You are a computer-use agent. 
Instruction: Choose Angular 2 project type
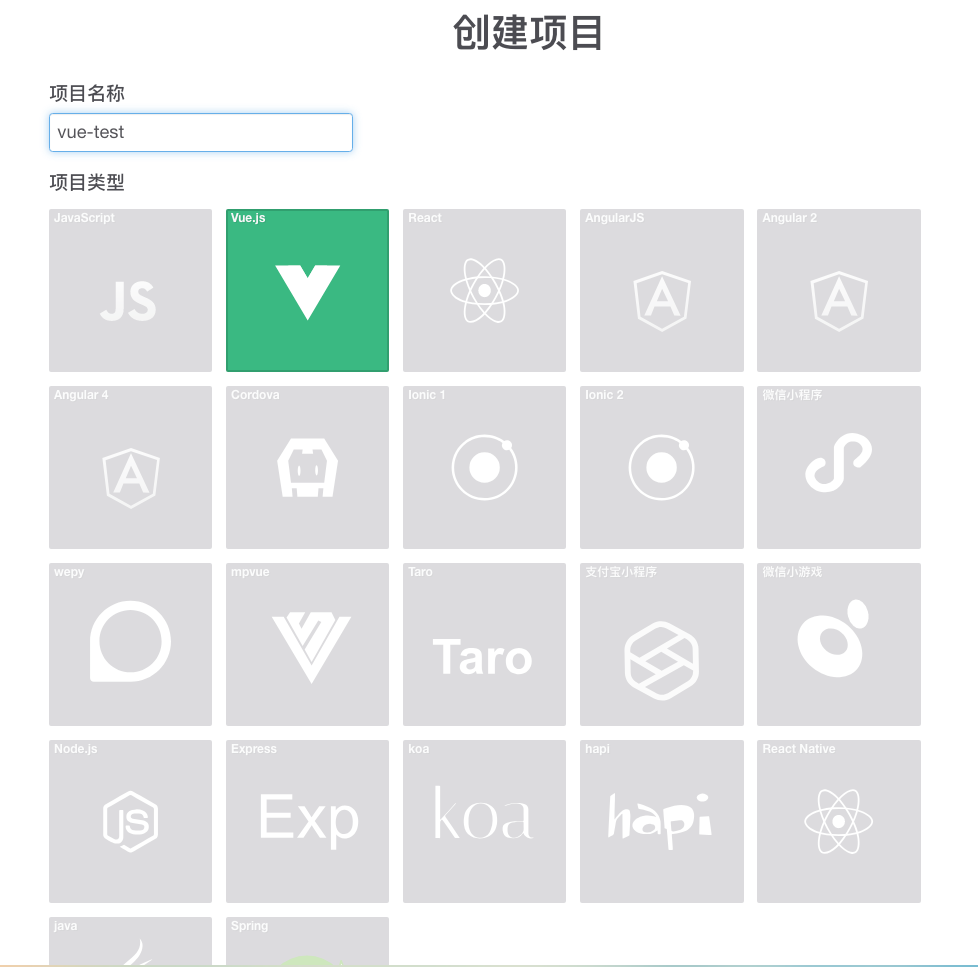coord(838,290)
